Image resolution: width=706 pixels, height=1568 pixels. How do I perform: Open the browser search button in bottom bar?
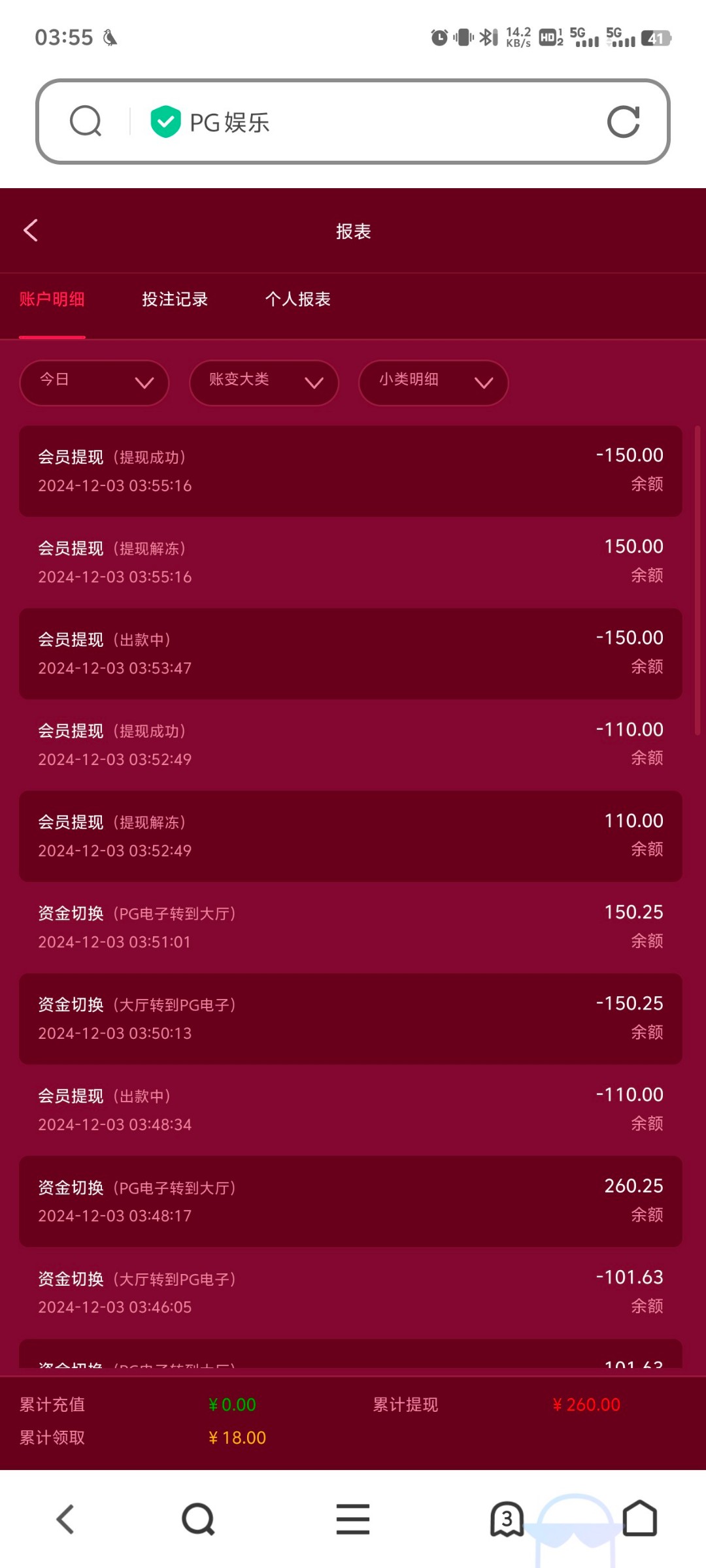[198, 1518]
